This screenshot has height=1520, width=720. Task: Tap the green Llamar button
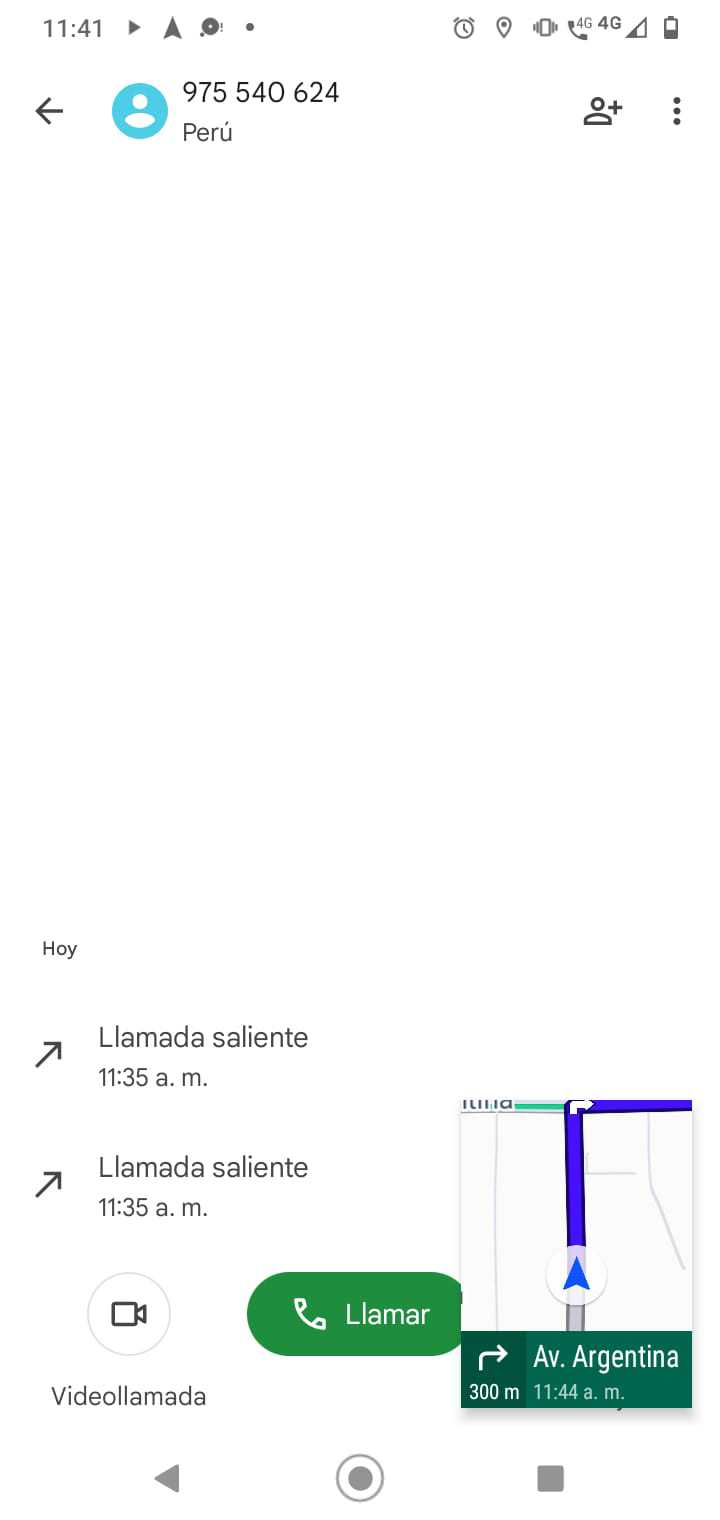point(355,1314)
